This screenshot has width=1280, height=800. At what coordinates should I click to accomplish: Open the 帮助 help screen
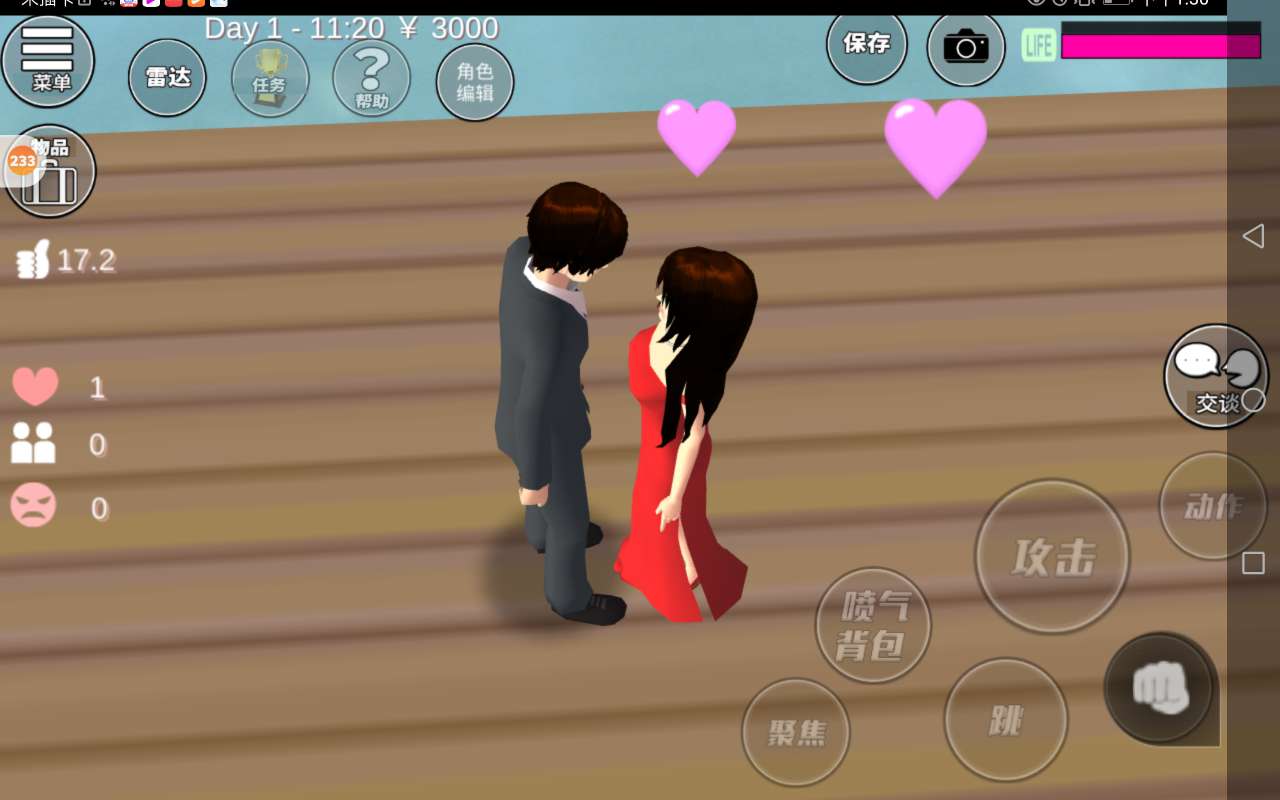pyautogui.click(x=371, y=78)
